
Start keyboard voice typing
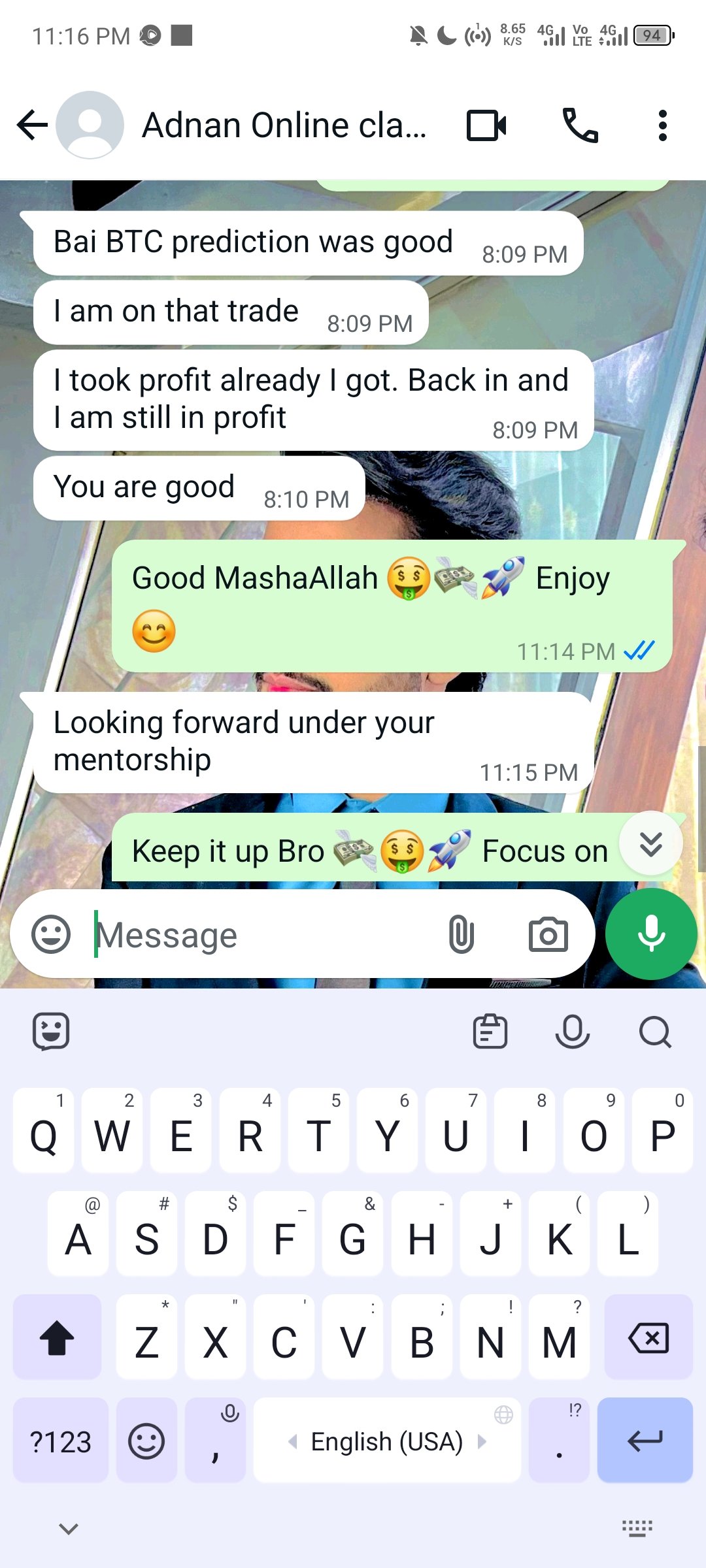(573, 1032)
